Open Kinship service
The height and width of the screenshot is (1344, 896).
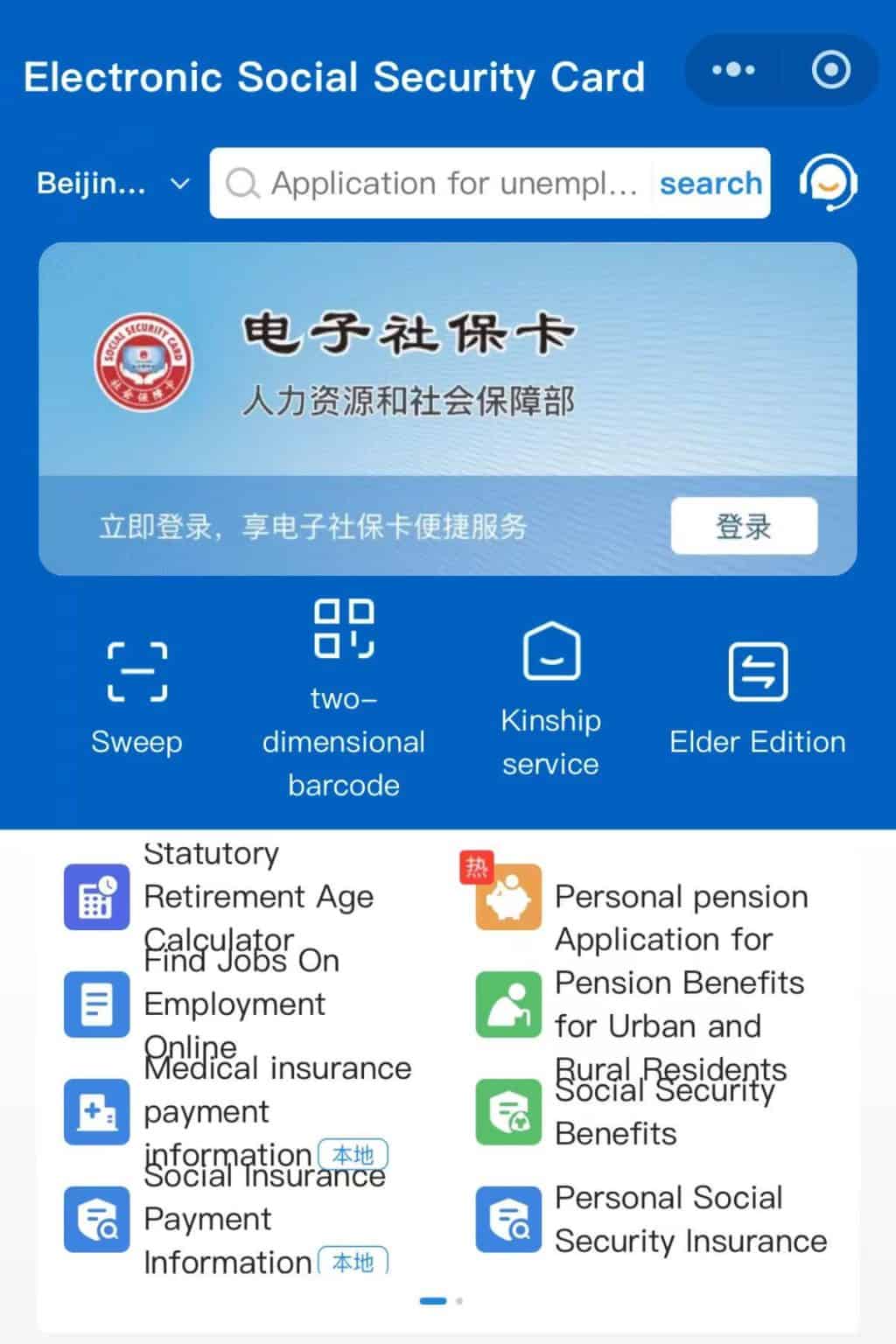click(x=550, y=691)
